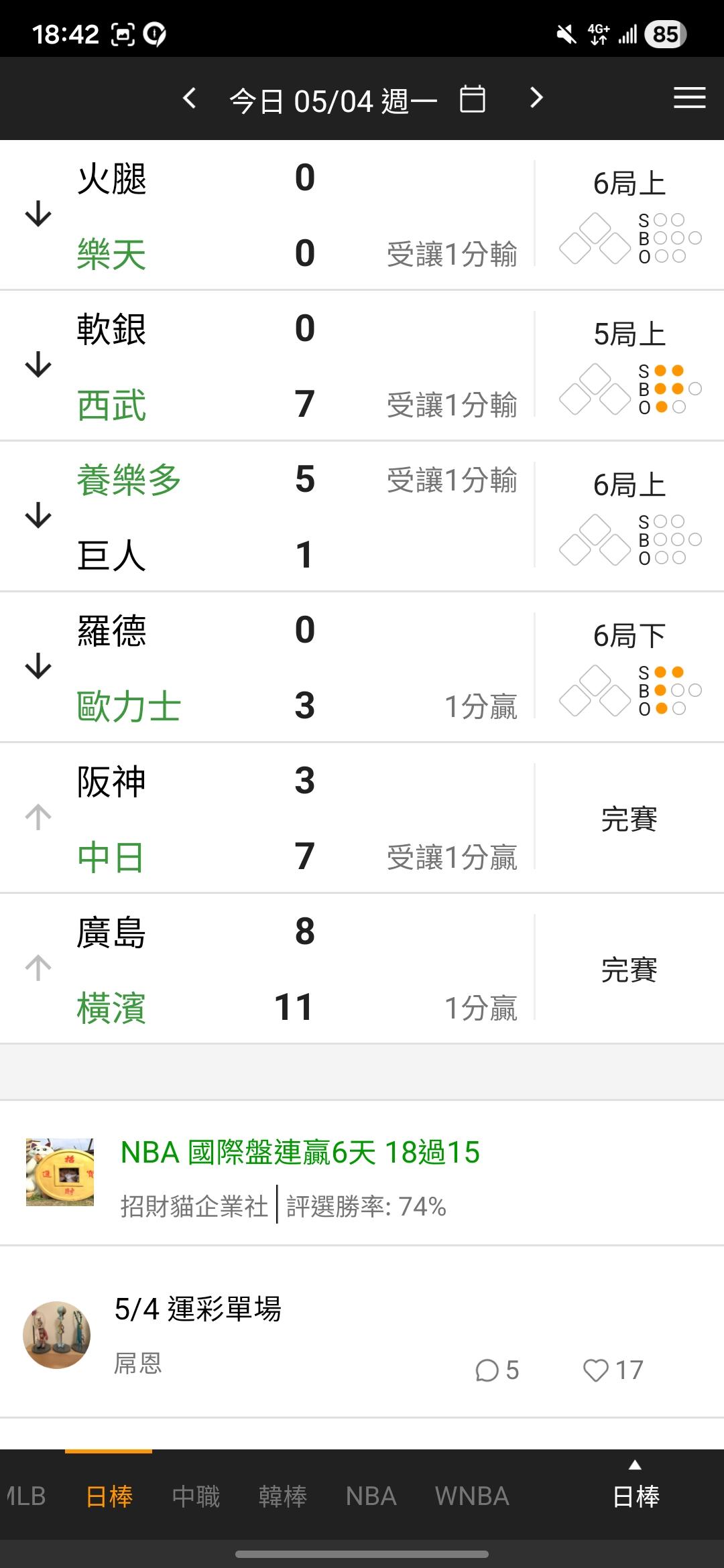Open the 火腿 vs 樂天 game
Image resolution: width=724 pixels, height=1568 pixels.
362,215
